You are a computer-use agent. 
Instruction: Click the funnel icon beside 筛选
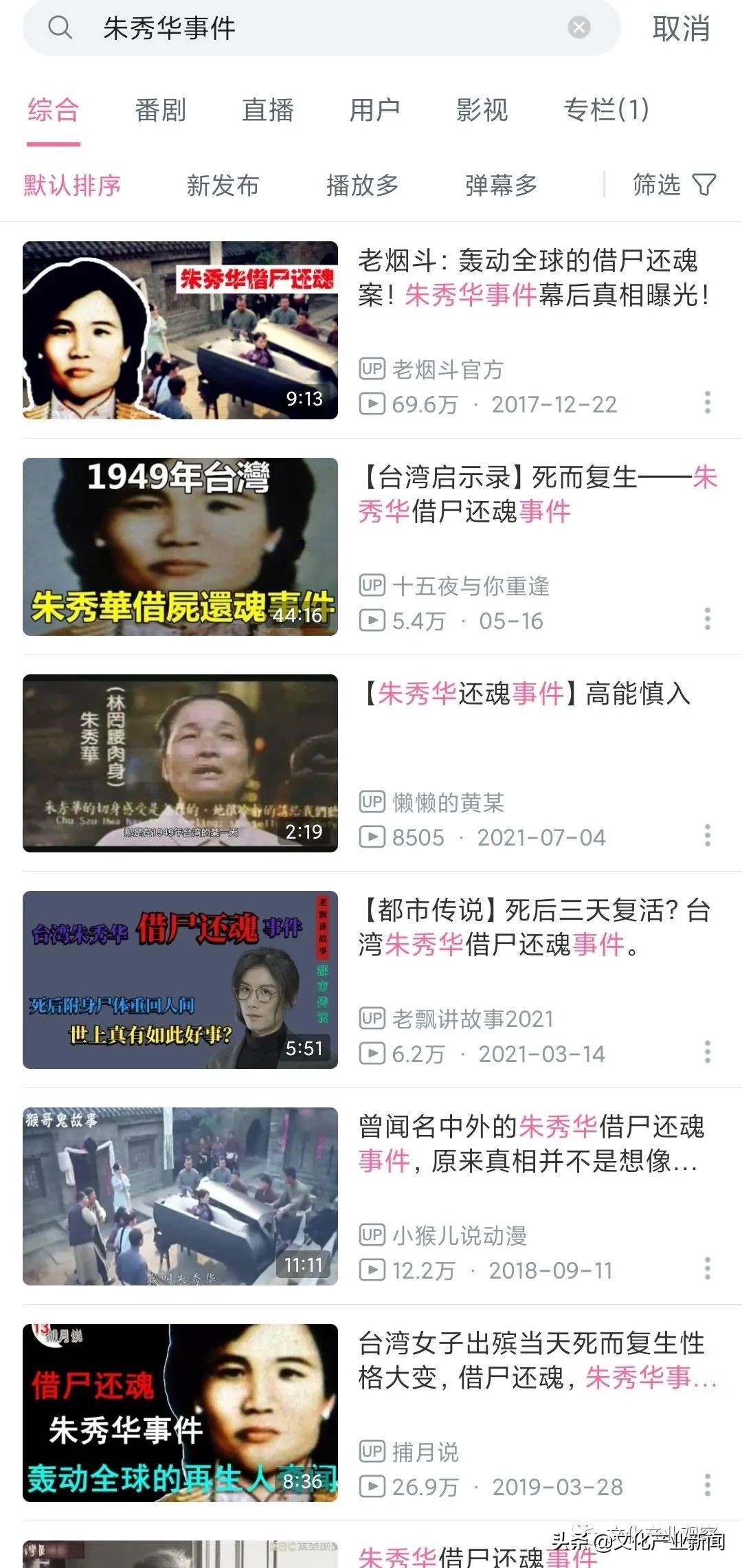pos(704,184)
